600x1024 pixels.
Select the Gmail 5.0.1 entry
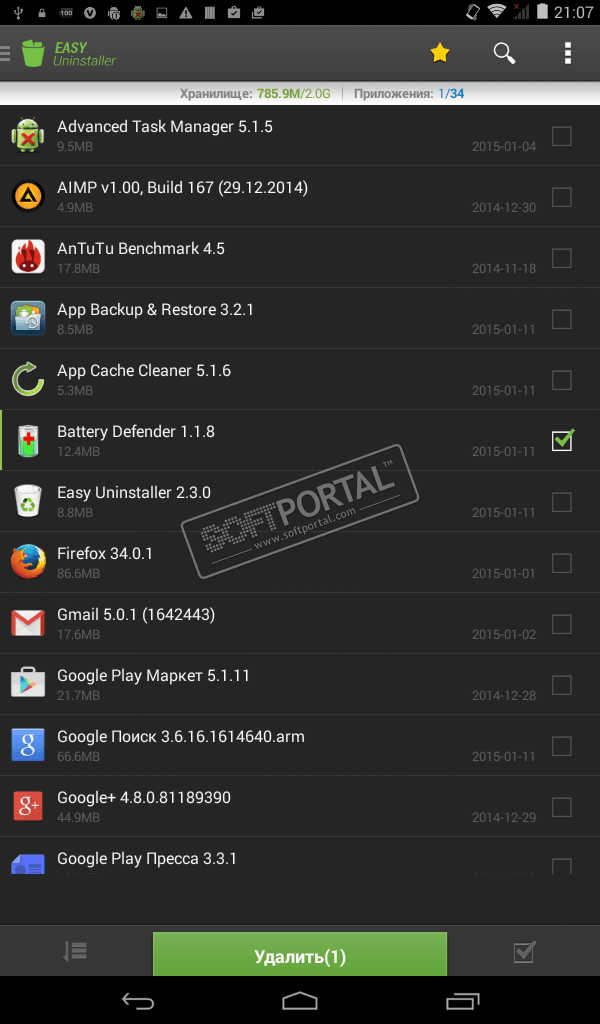coord(250,623)
